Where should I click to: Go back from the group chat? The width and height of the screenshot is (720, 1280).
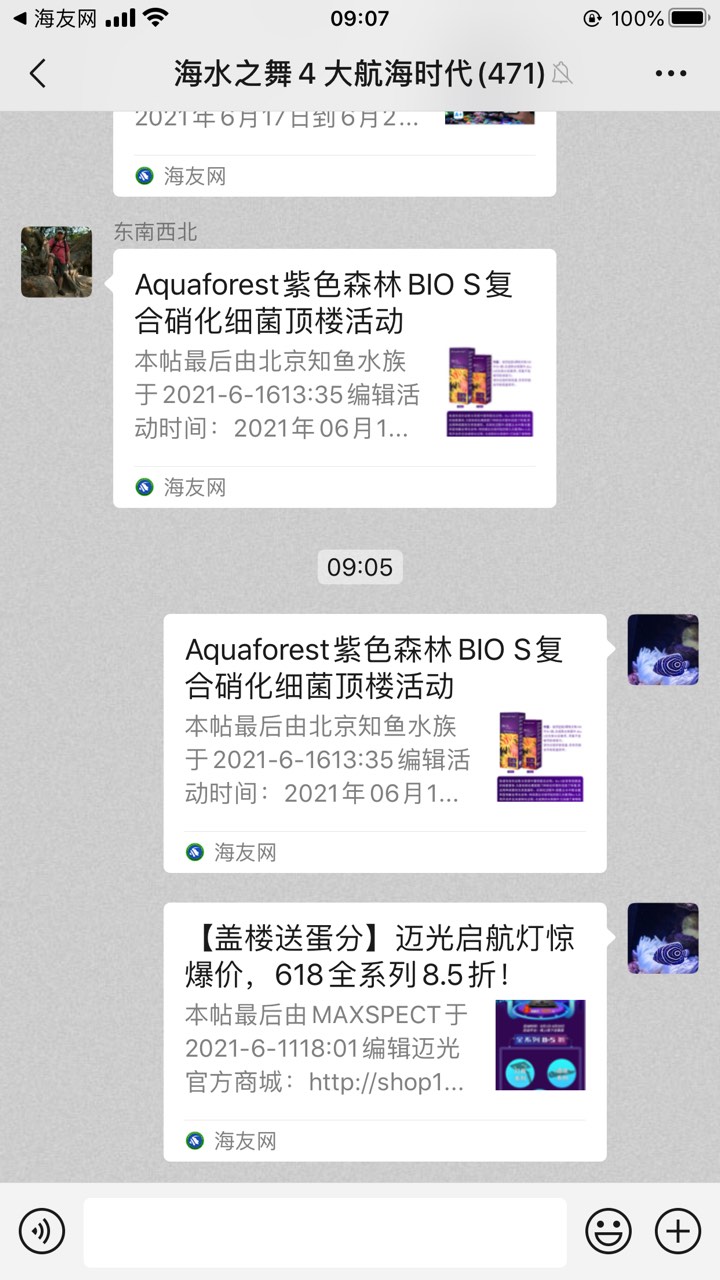coord(38,73)
